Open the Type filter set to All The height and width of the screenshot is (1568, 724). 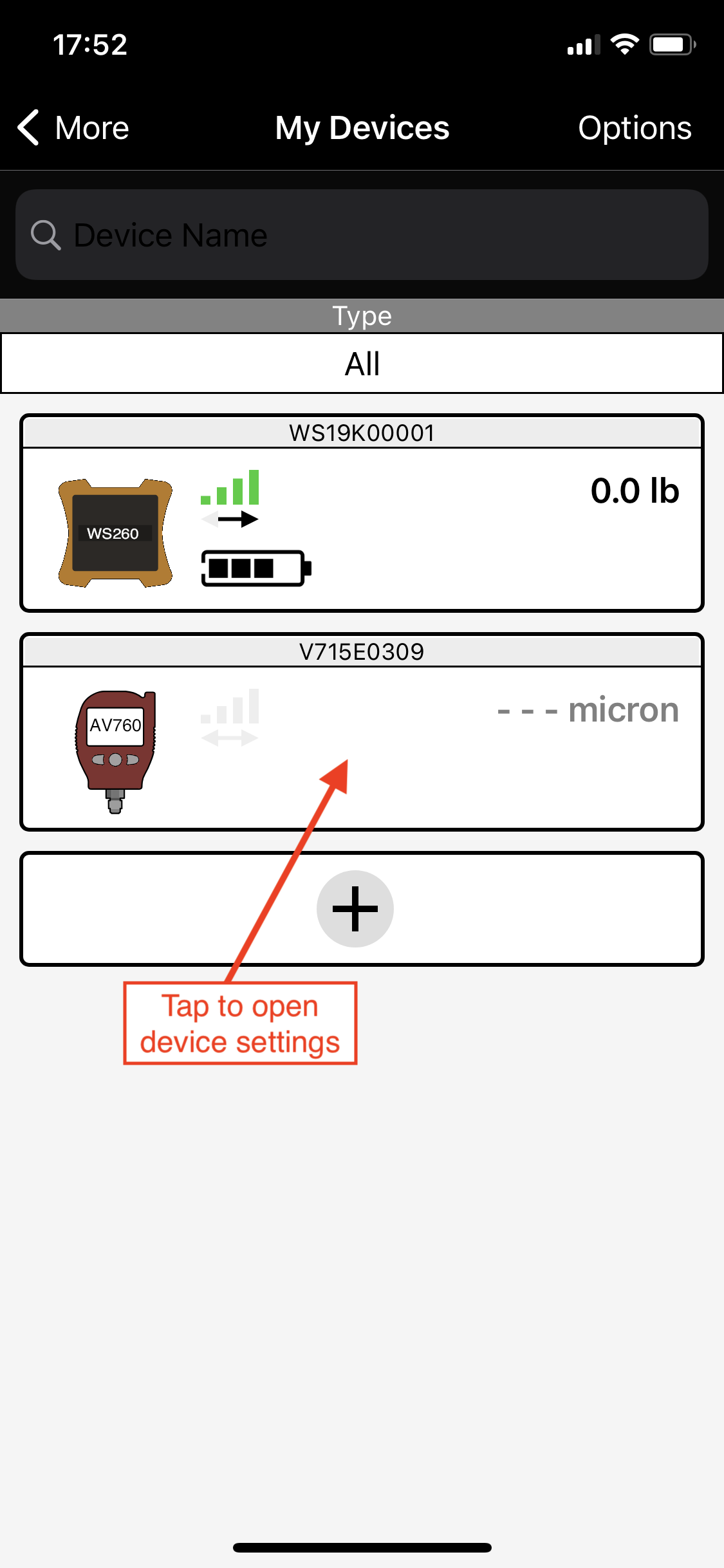(x=362, y=364)
